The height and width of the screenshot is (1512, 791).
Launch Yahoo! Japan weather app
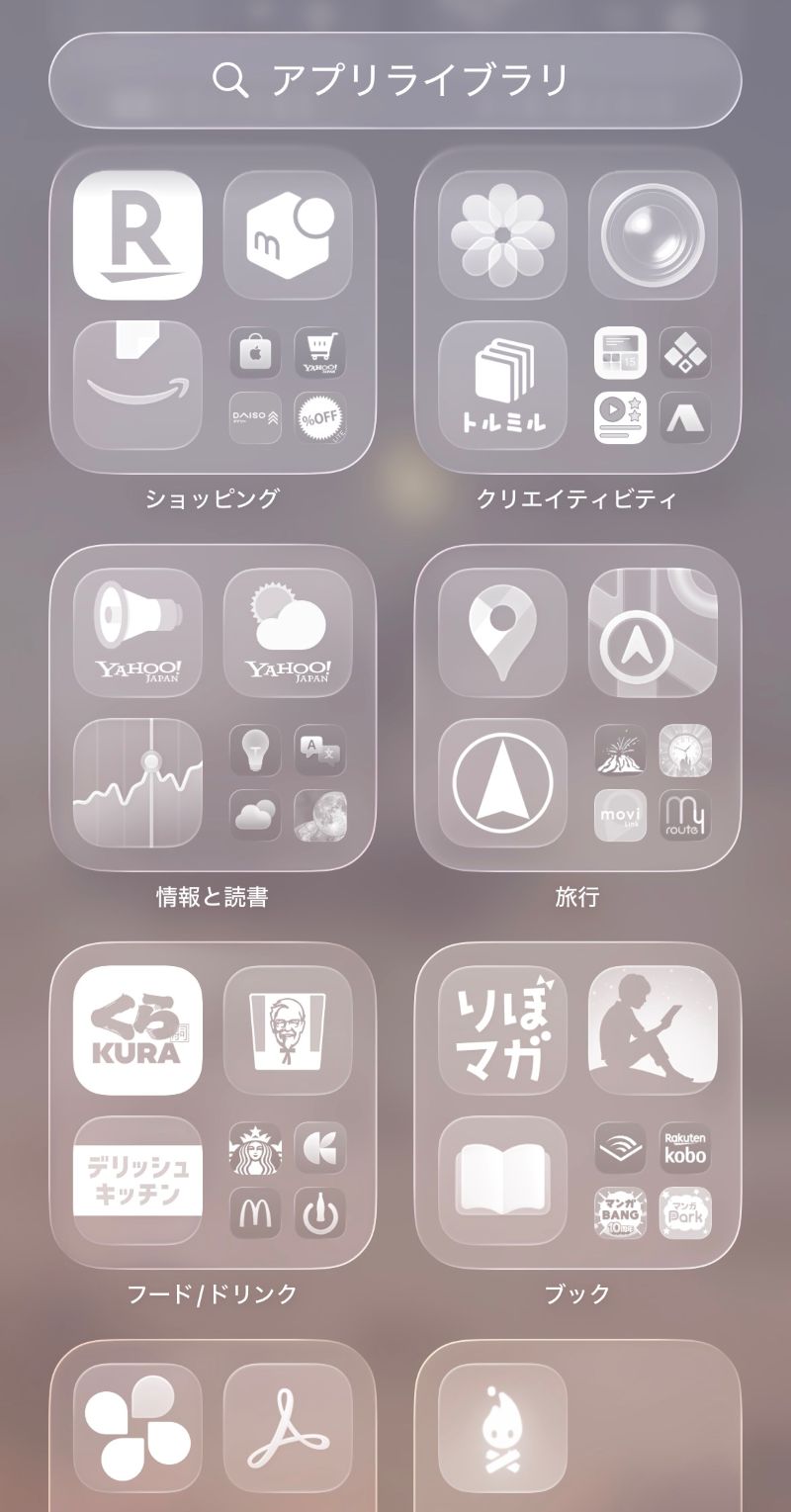[x=288, y=633]
